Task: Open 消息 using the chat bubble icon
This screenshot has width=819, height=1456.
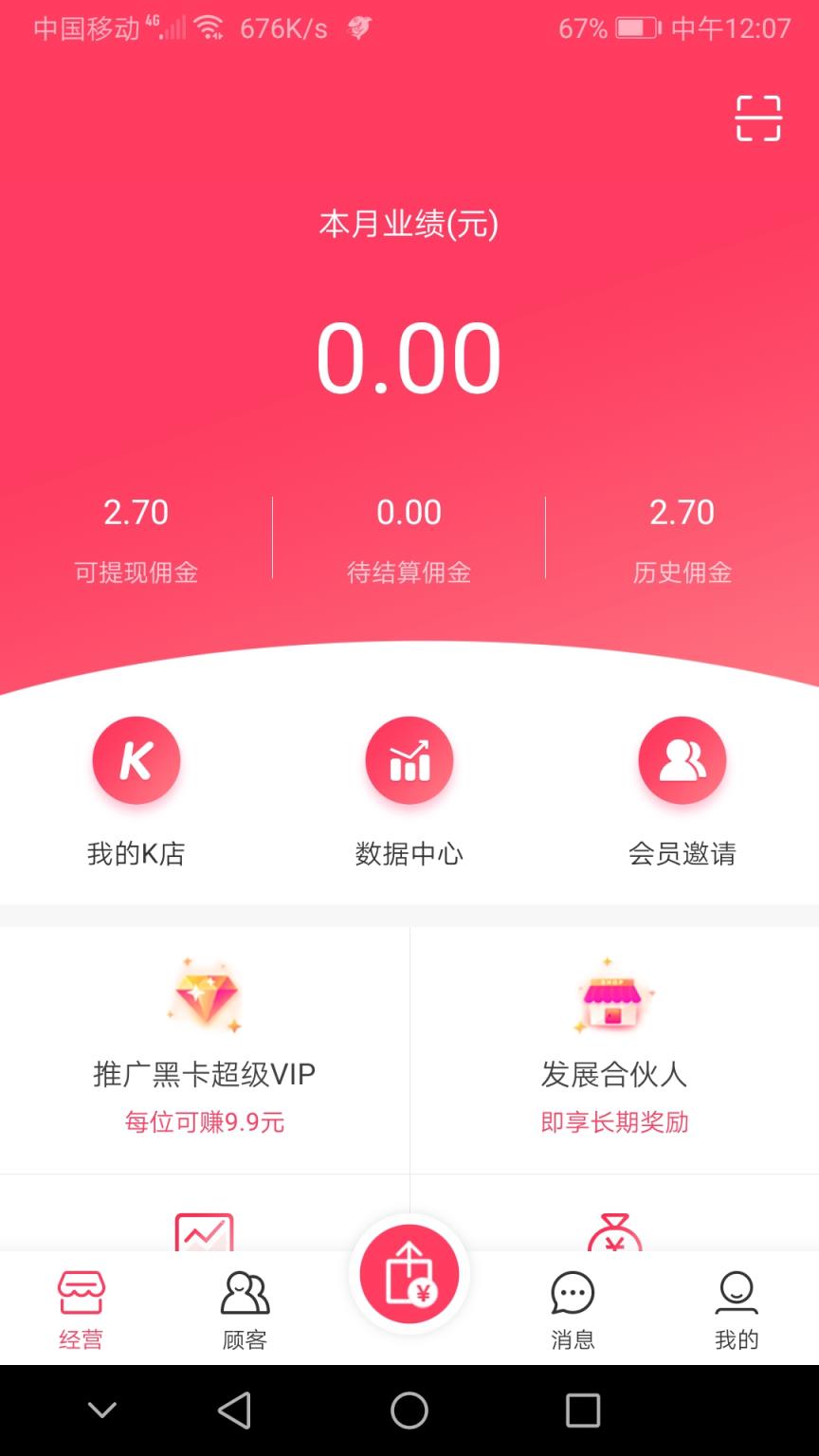Action: click(573, 1292)
